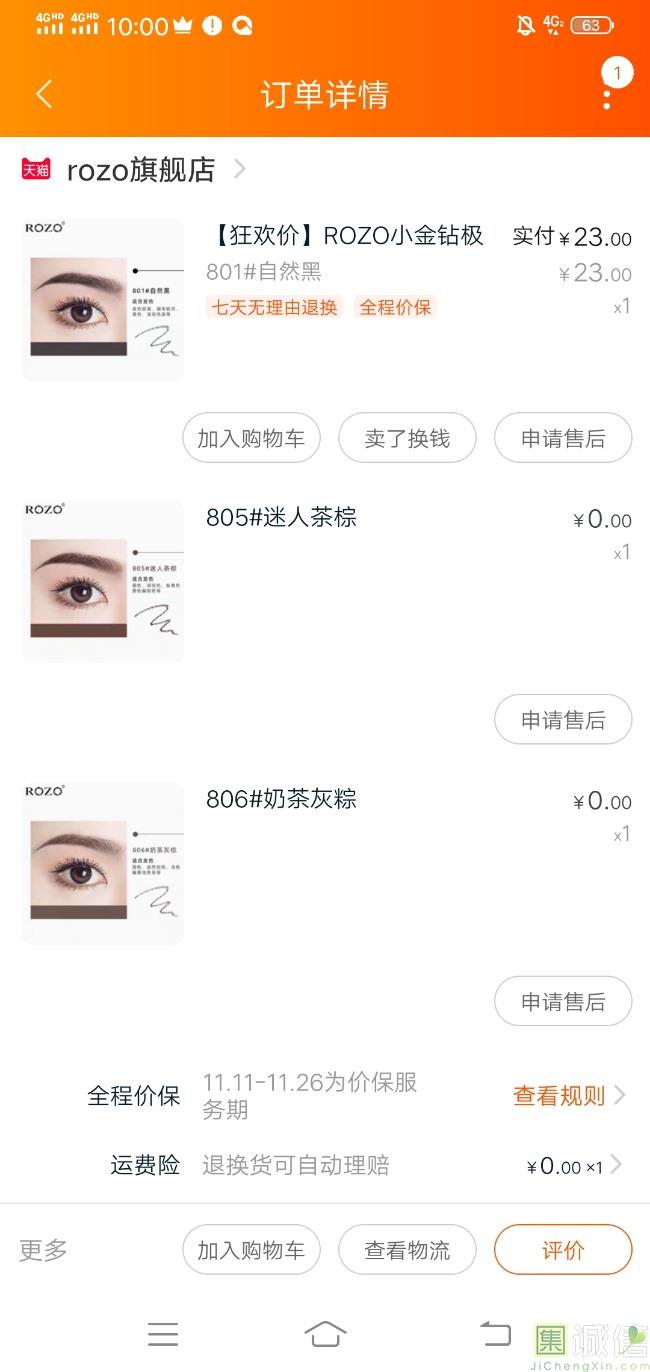Request 申请售后 for the 805#迷人茶棕 item
The image size is (650, 1372).
click(563, 720)
